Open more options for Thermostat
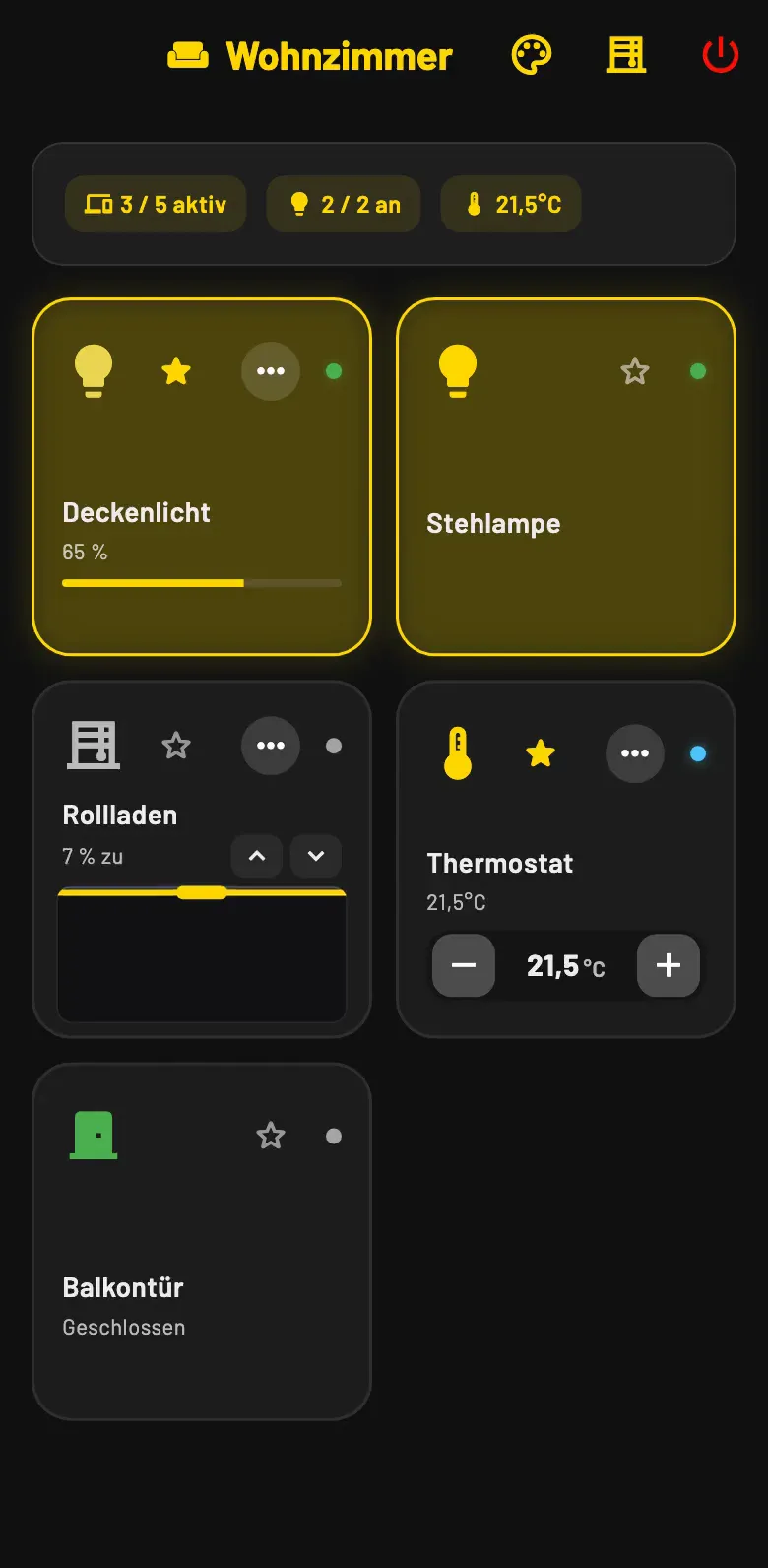Screen dimensions: 768x1568 point(635,753)
